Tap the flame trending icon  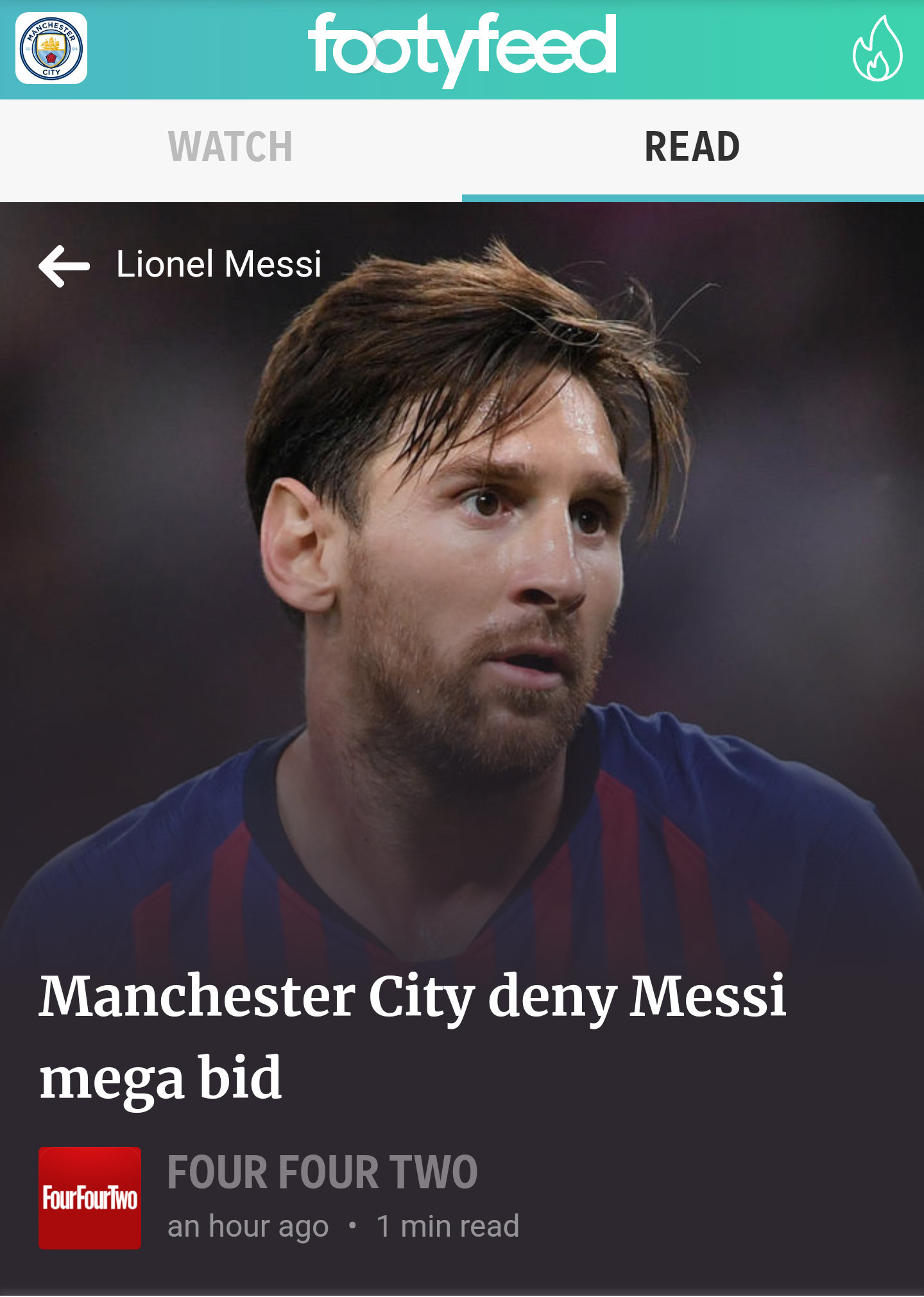(878, 50)
